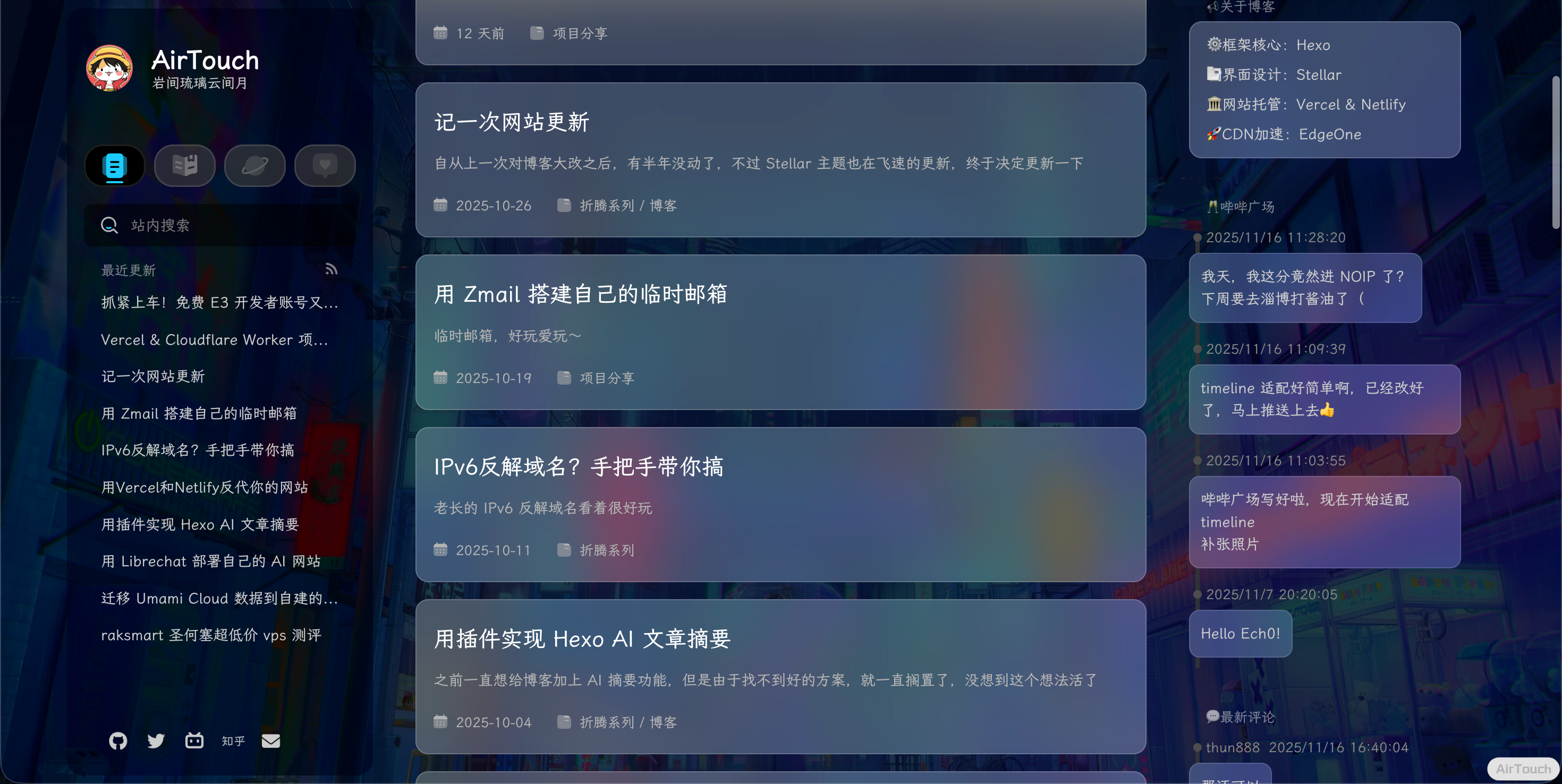Read the IPv6反解域名 article card
The width and height of the screenshot is (1562, 784).
click(x=780, y=504)
